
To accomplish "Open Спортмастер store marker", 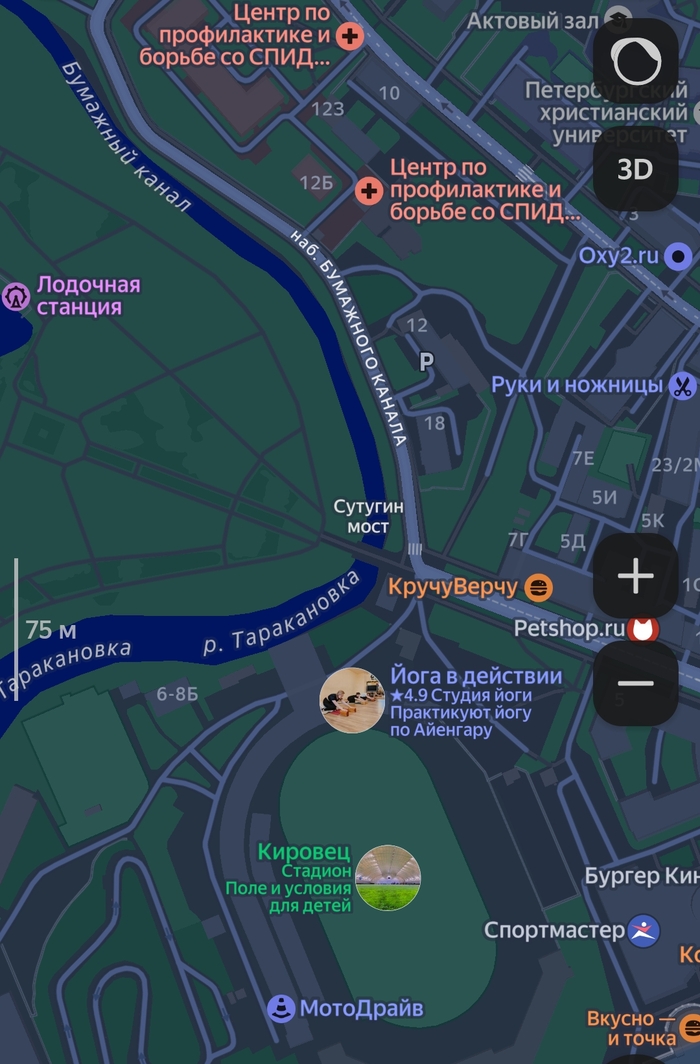I will pos(645,931).
